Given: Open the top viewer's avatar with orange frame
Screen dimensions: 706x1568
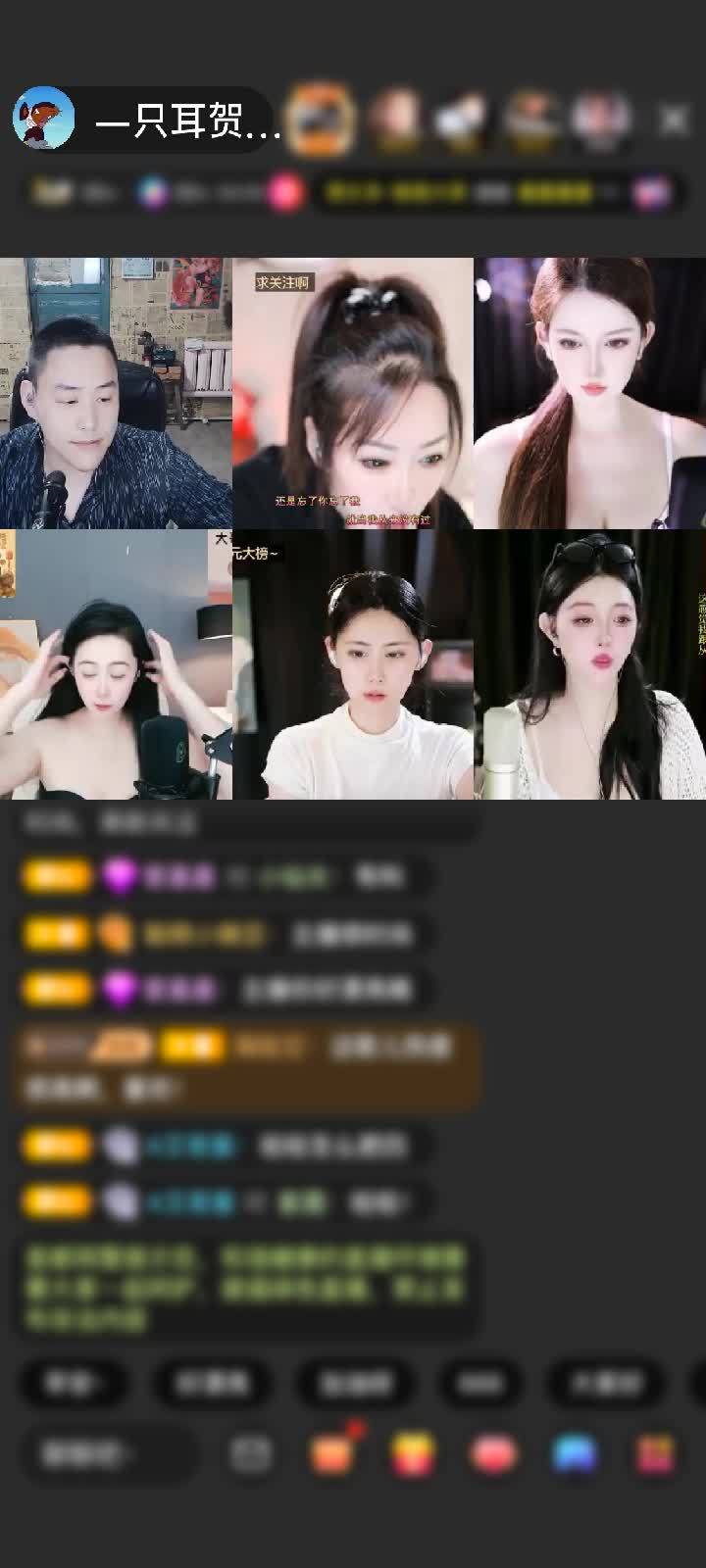Looking at the screenshot, I should 321,120.
